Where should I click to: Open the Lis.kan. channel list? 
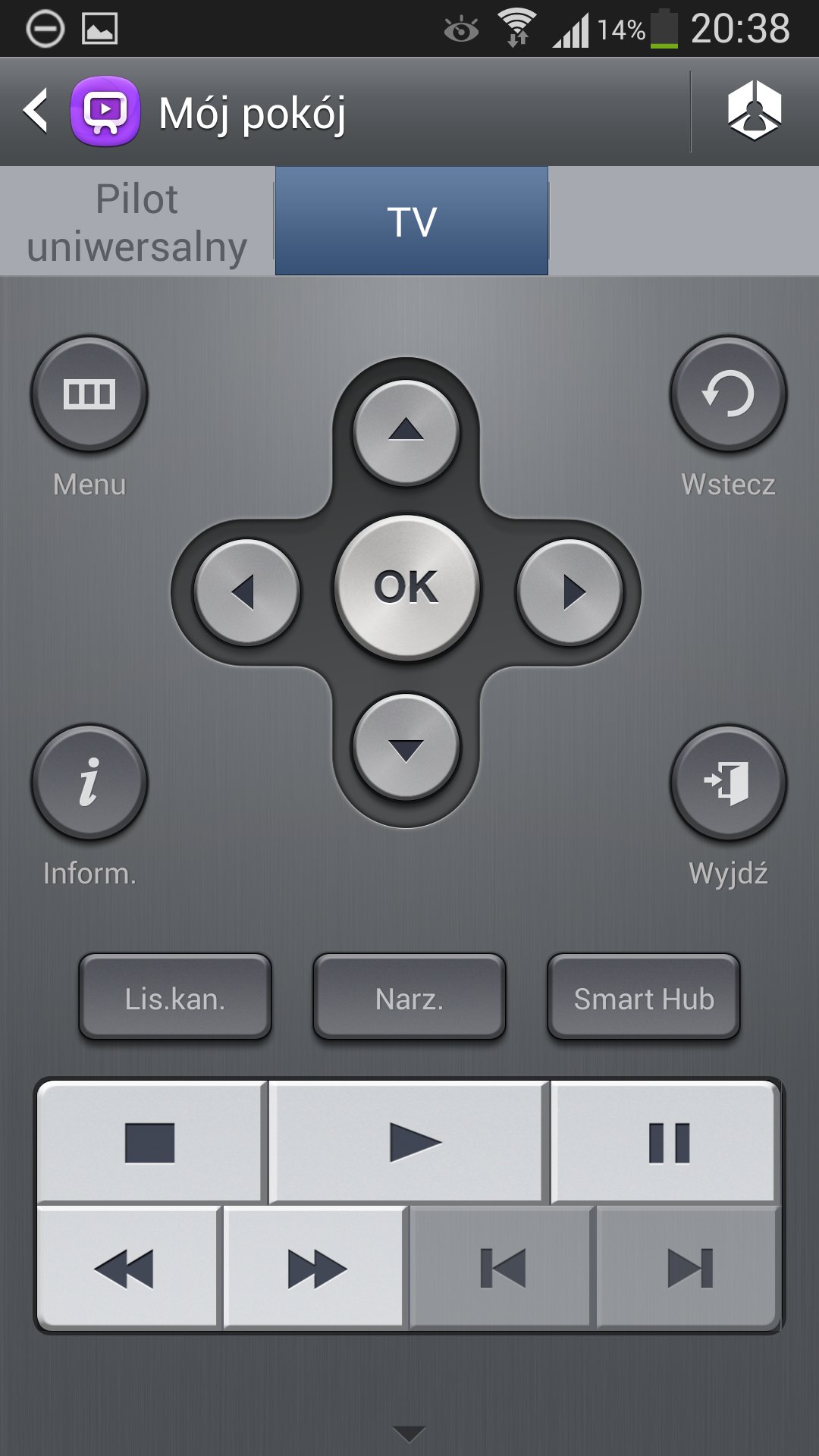175,998
